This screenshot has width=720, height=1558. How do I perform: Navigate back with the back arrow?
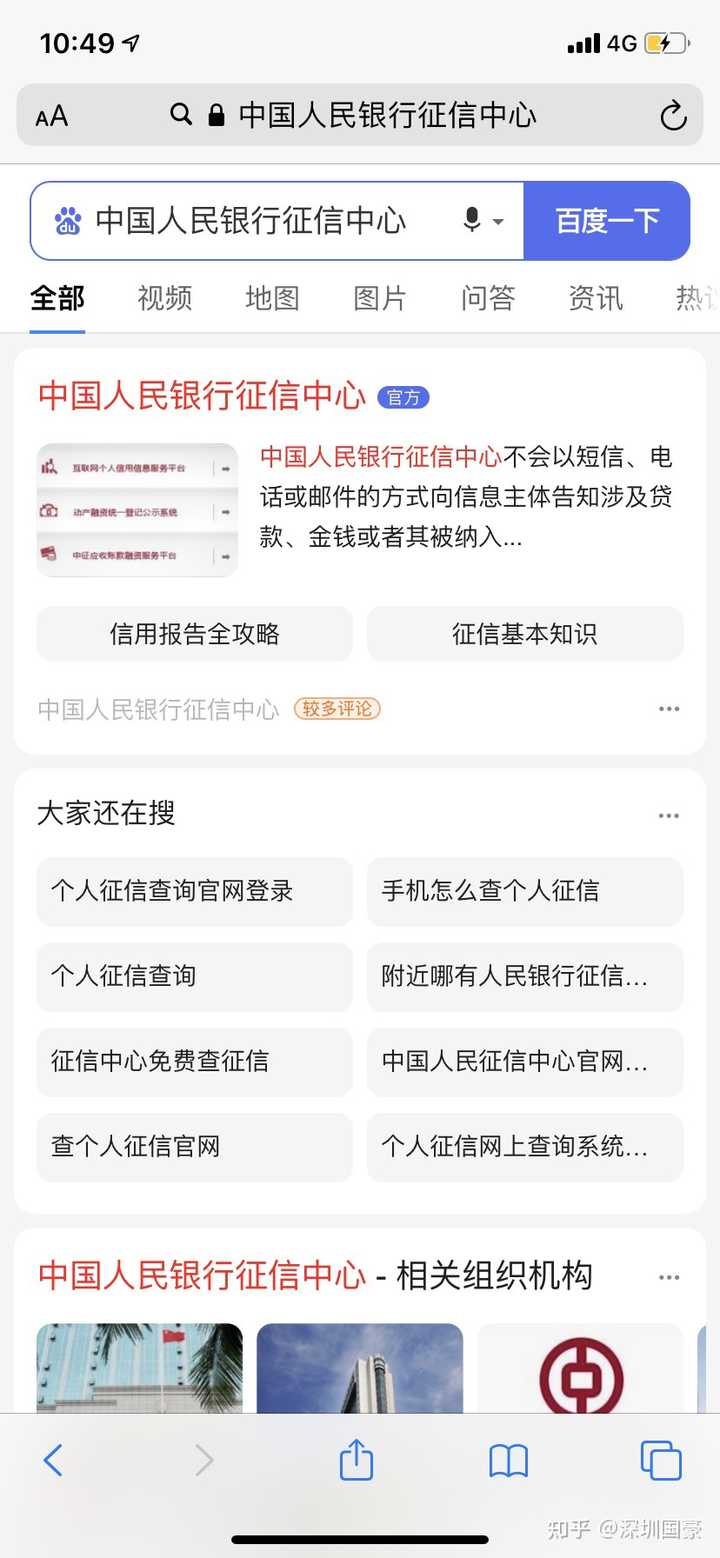point(53,1461)
